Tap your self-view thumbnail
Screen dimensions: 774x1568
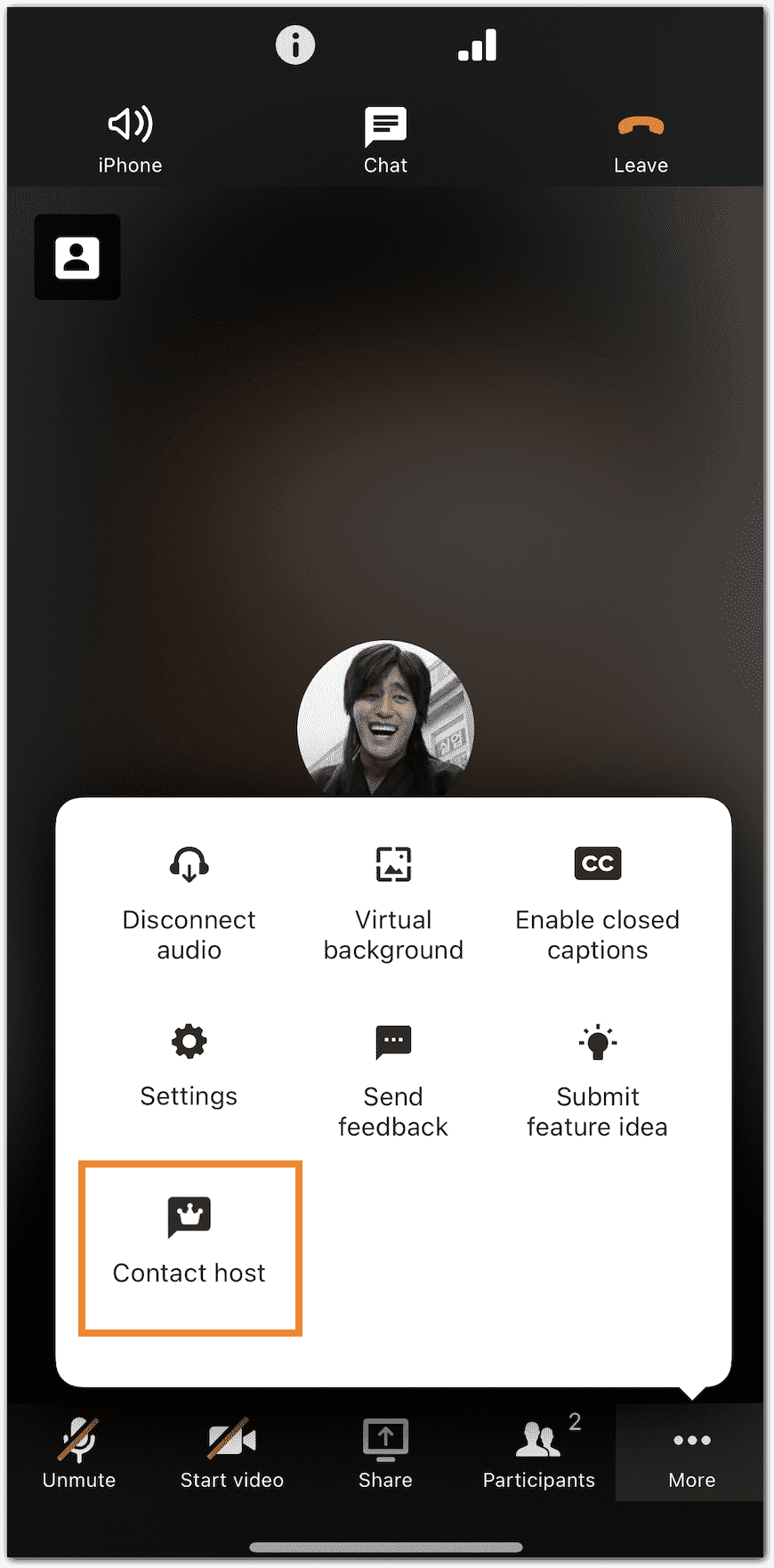point(77,256)
